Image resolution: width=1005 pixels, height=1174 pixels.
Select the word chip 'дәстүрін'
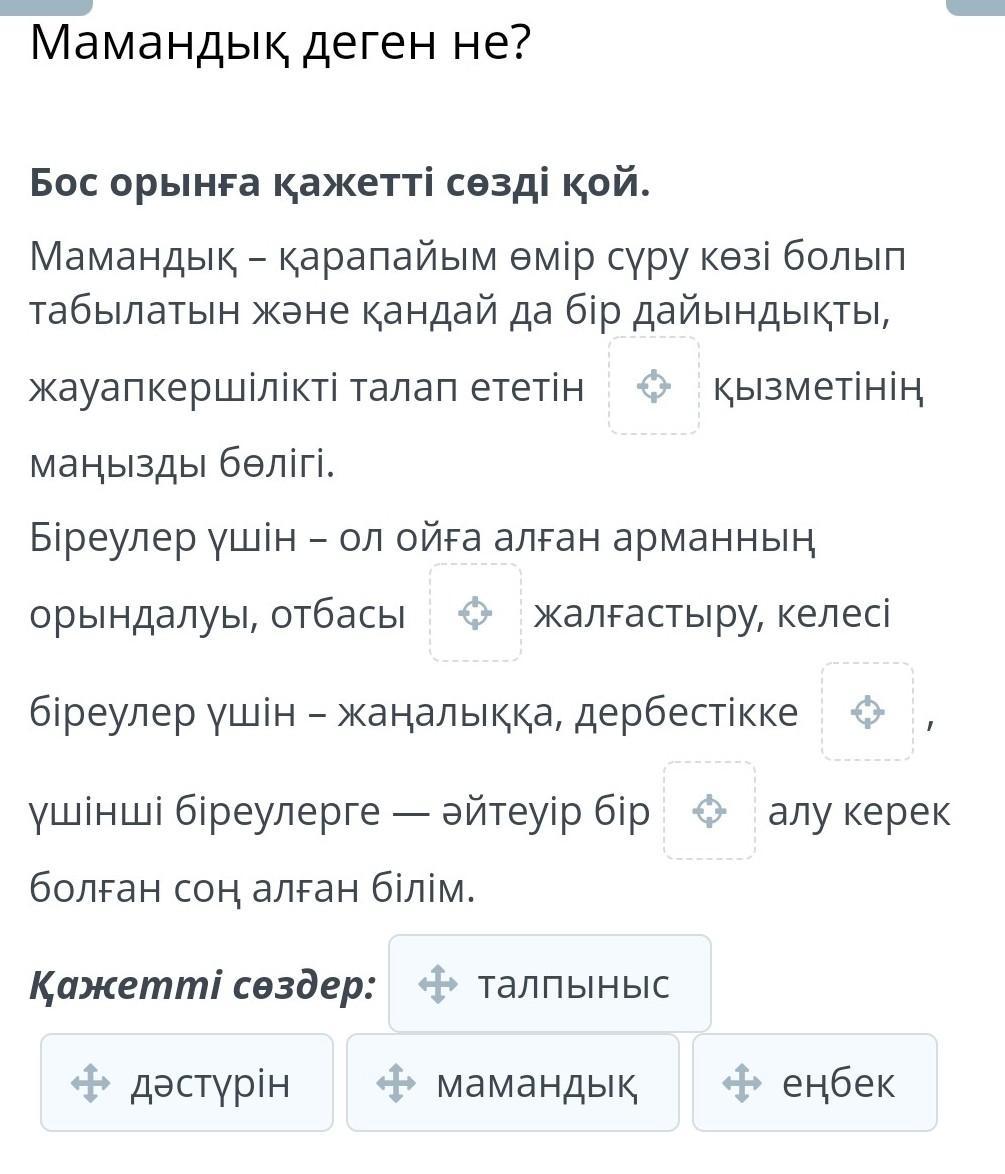187,1083
